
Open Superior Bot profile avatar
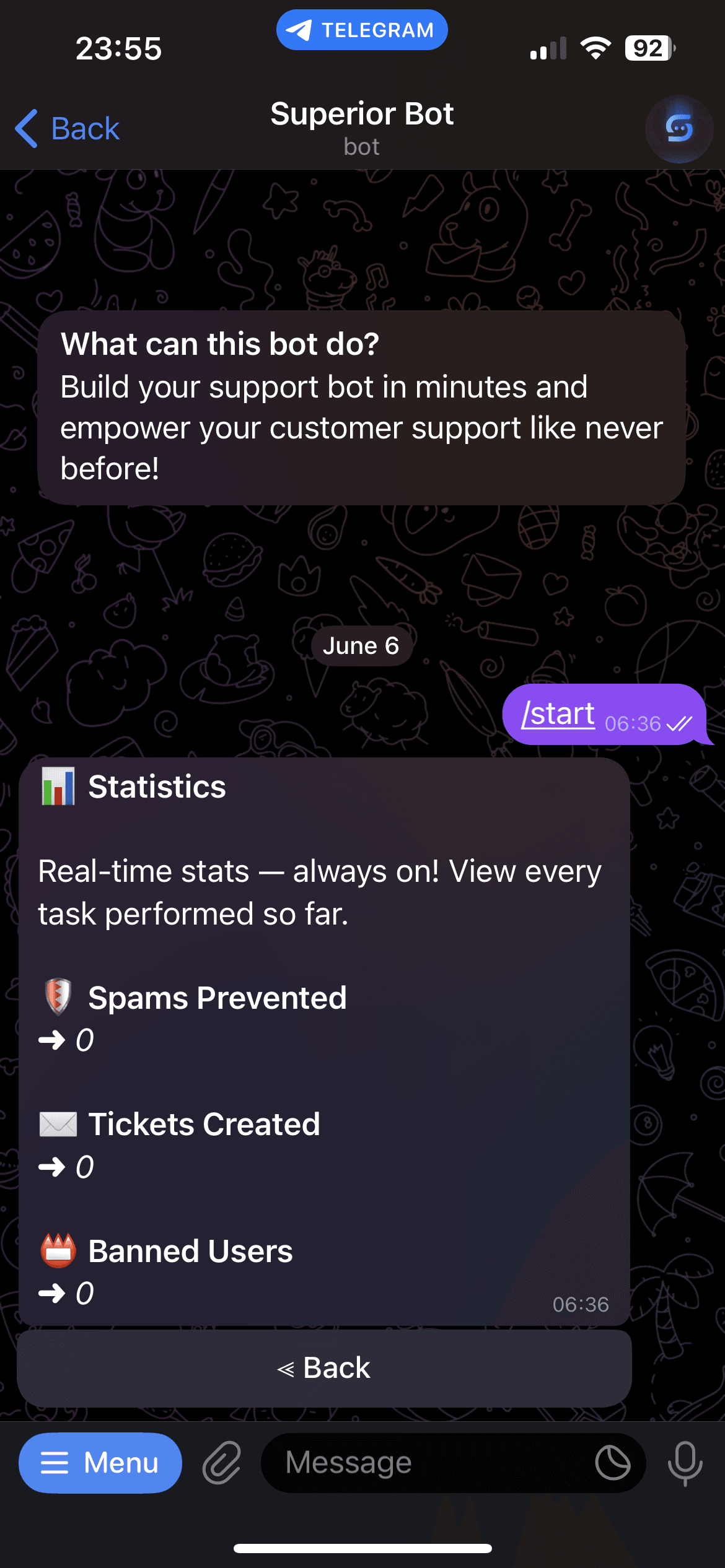click(679, 129)
